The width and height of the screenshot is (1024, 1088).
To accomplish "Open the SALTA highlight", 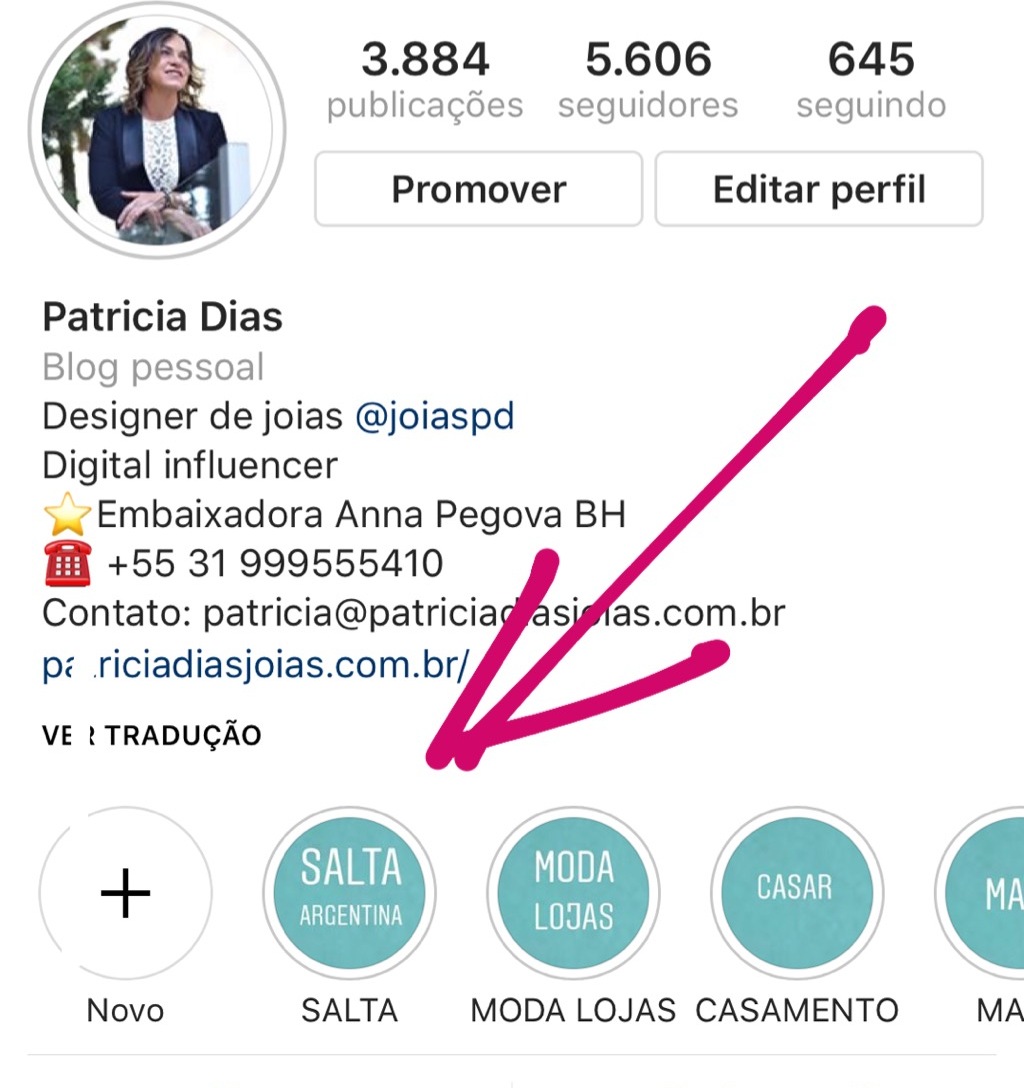I will point(350,892).
